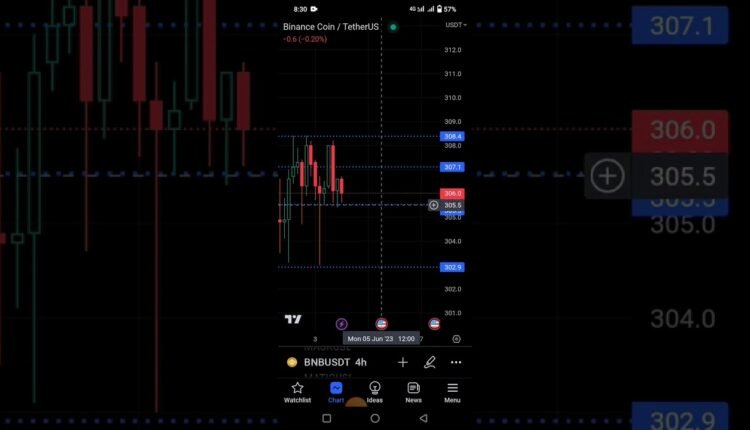This screenshot has width=750, height=430.
Task: Open the chart's three-dot overflow menu
Action: pos(456,362)
